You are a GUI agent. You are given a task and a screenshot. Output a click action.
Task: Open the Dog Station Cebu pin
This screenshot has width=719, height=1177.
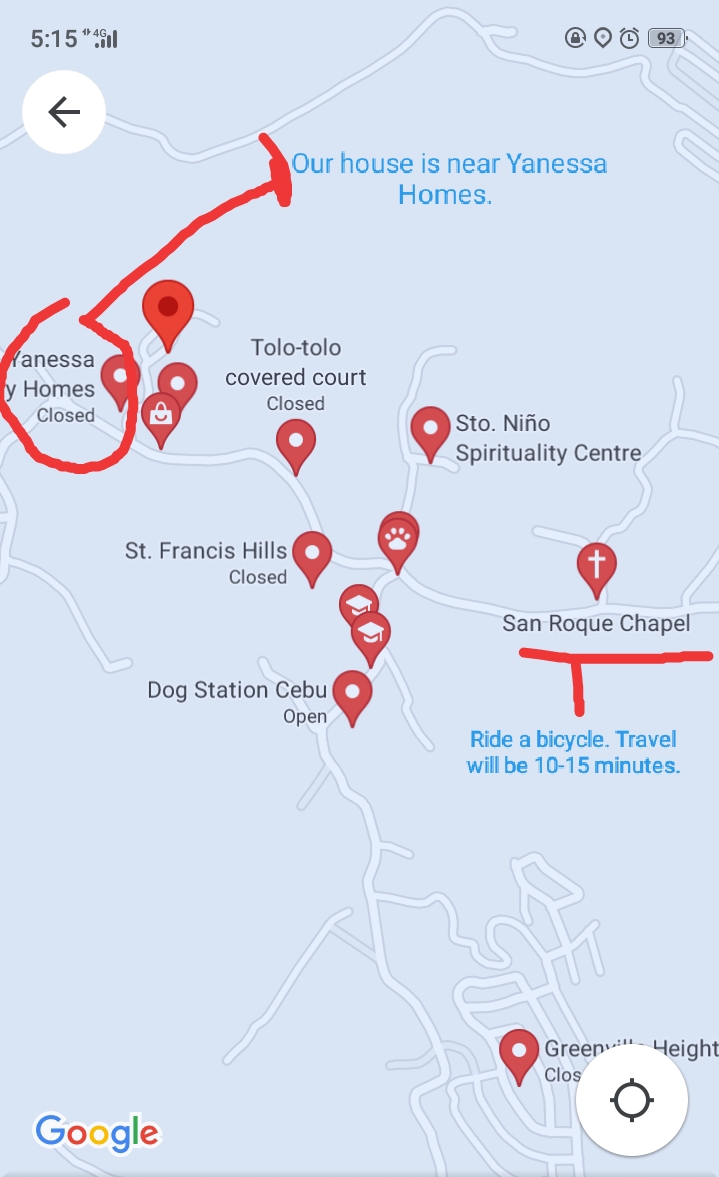(352, 692)
